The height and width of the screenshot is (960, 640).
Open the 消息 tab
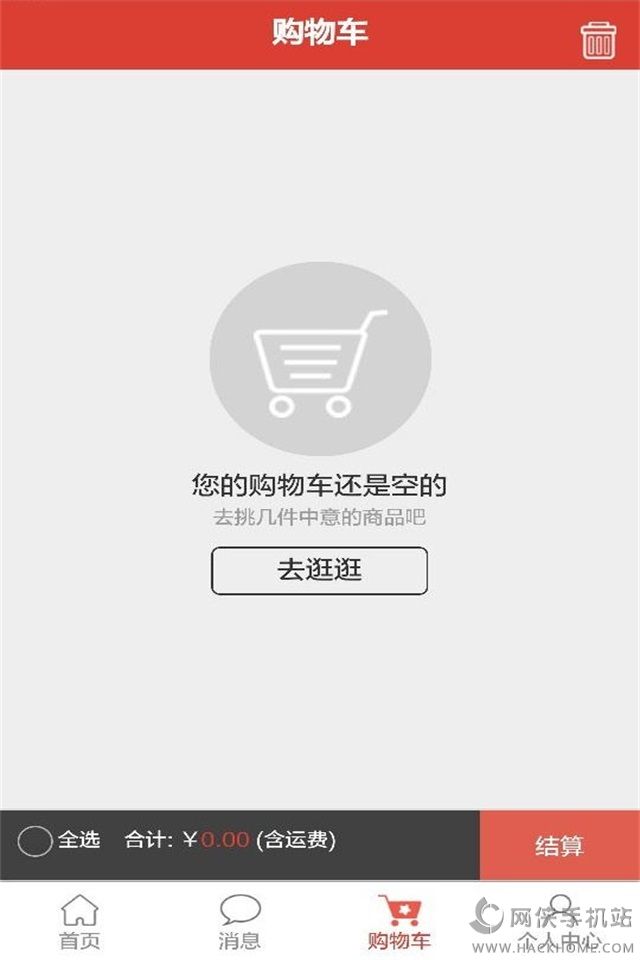240,922
